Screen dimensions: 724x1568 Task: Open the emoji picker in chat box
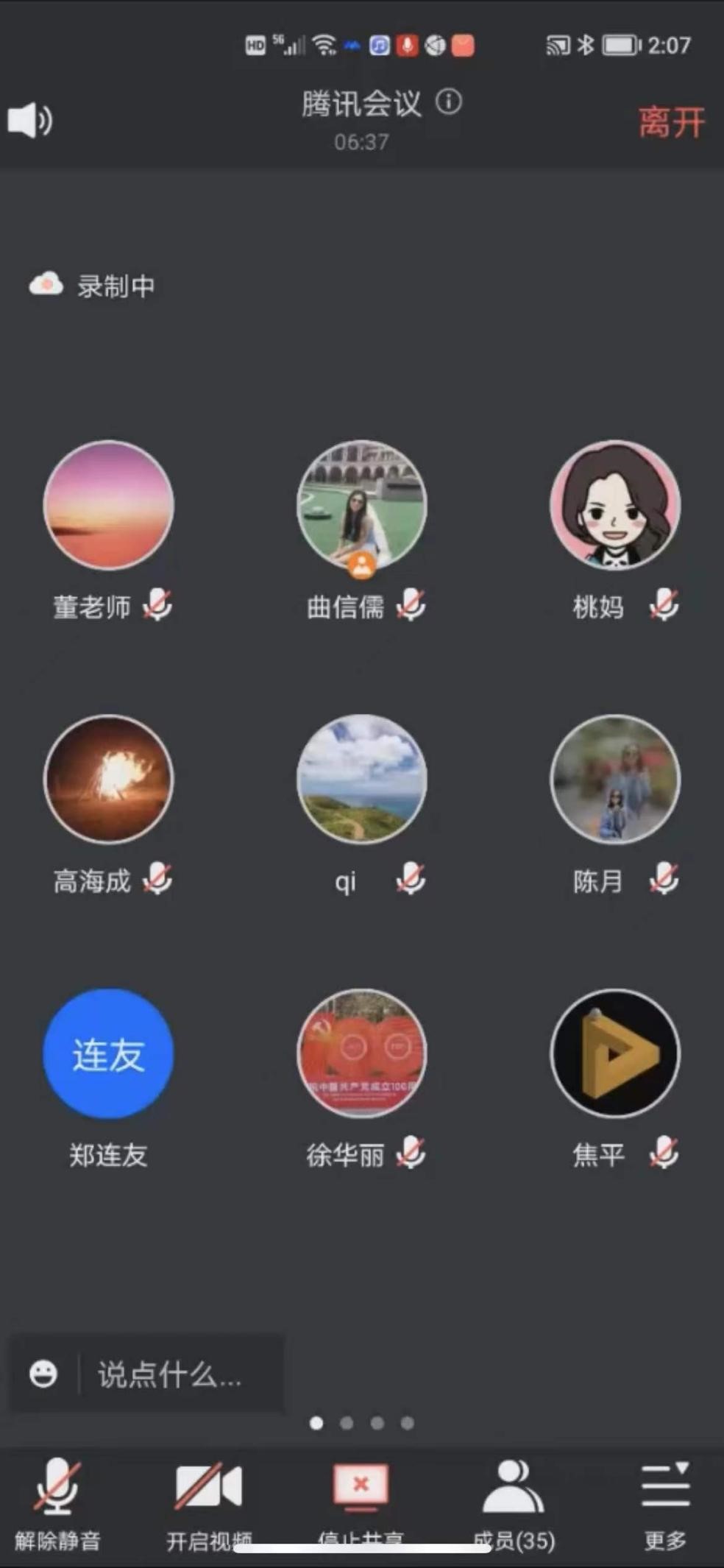point(43,1374)
